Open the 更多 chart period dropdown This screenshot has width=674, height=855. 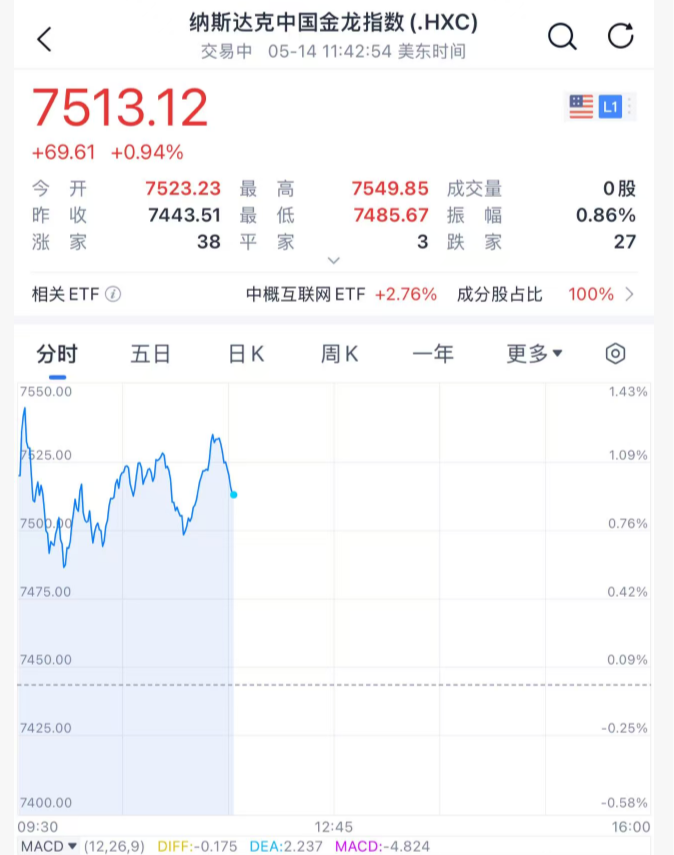tap(534, 354)
